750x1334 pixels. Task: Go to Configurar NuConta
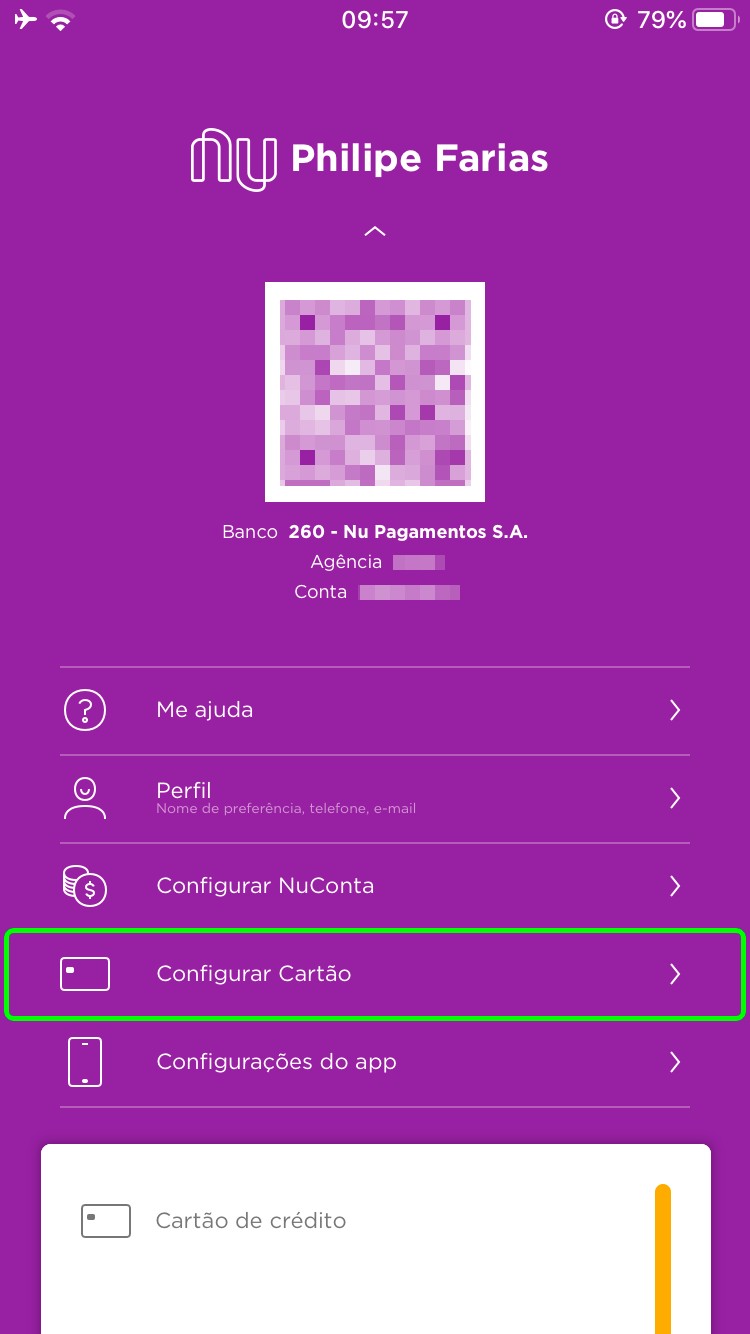pyautogui.click(x=374, y=886)
